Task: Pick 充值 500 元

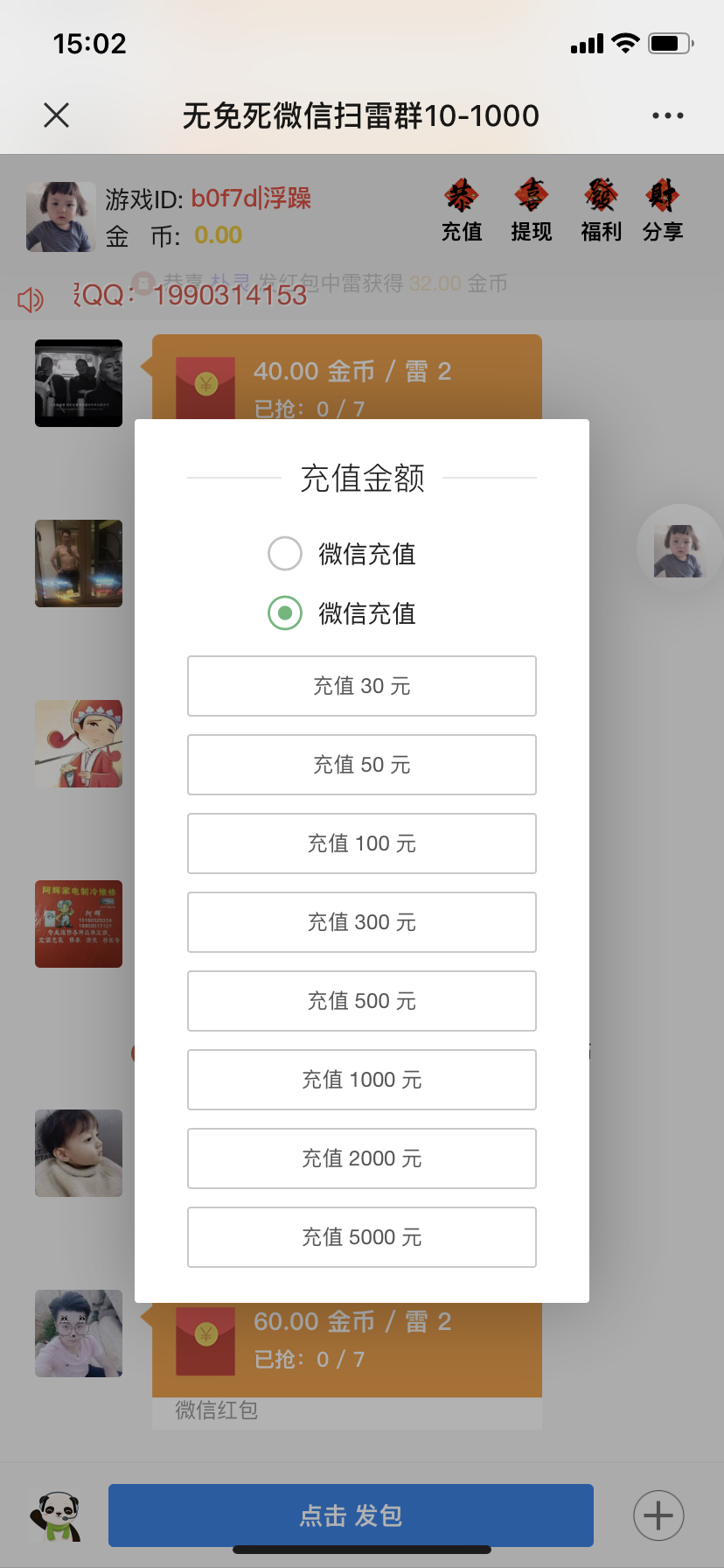Action: (361, 1001)
